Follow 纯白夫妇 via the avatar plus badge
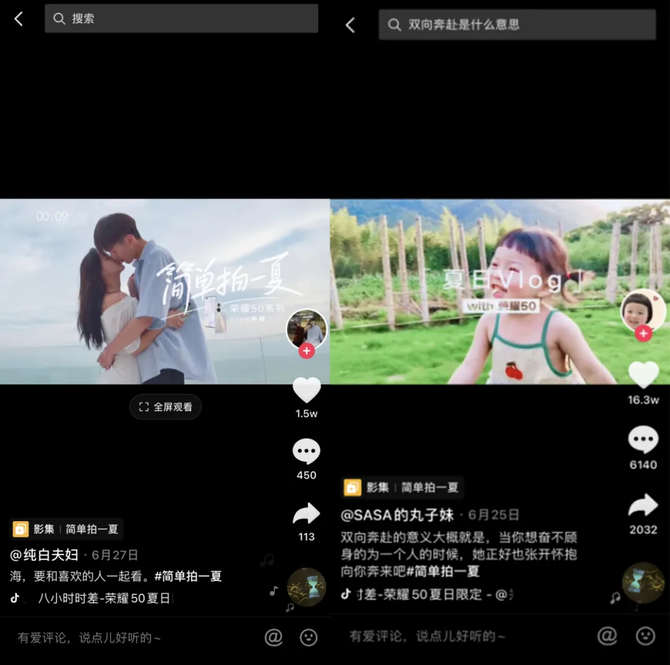670x665 pixels. (x=307, y=351)
